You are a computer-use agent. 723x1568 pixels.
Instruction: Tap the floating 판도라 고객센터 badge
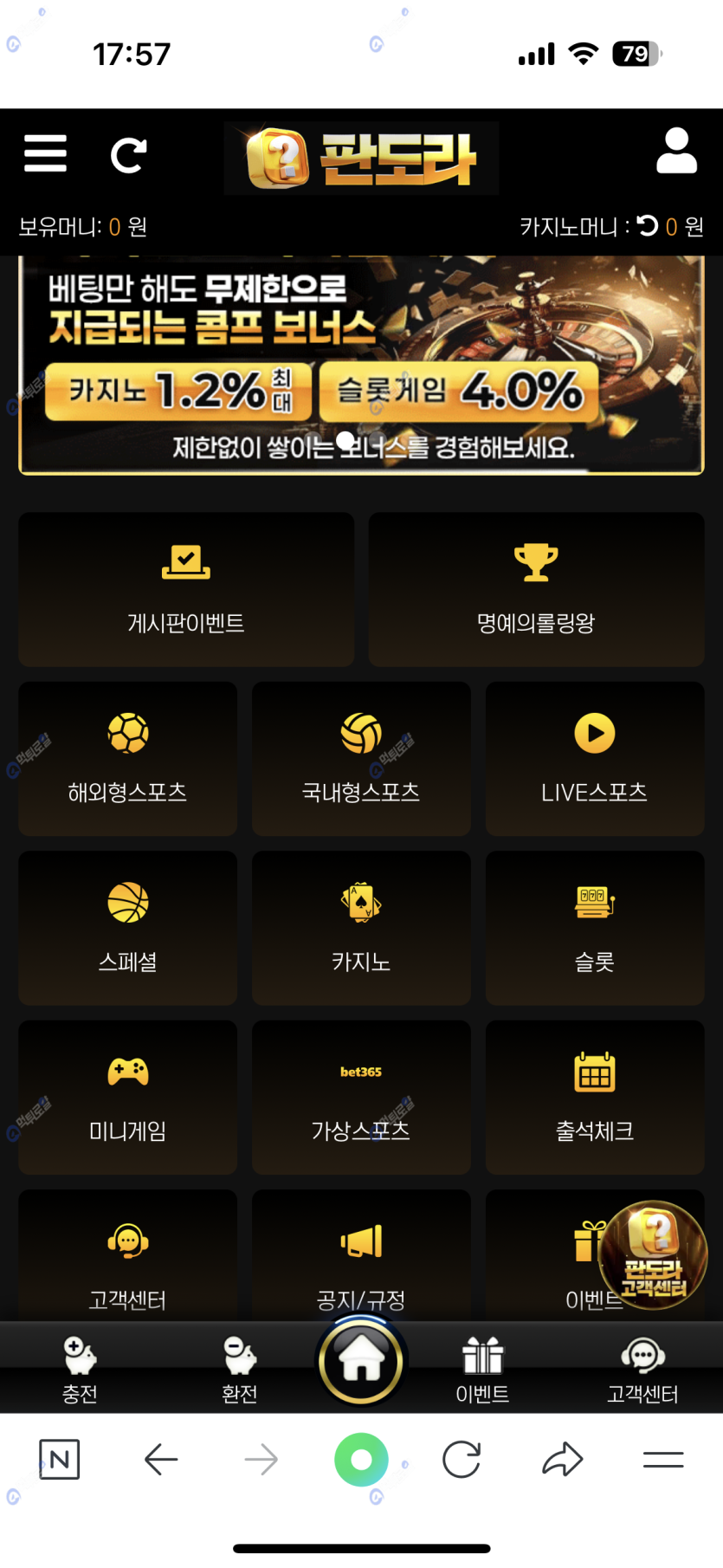click(x=654, y=1254)
